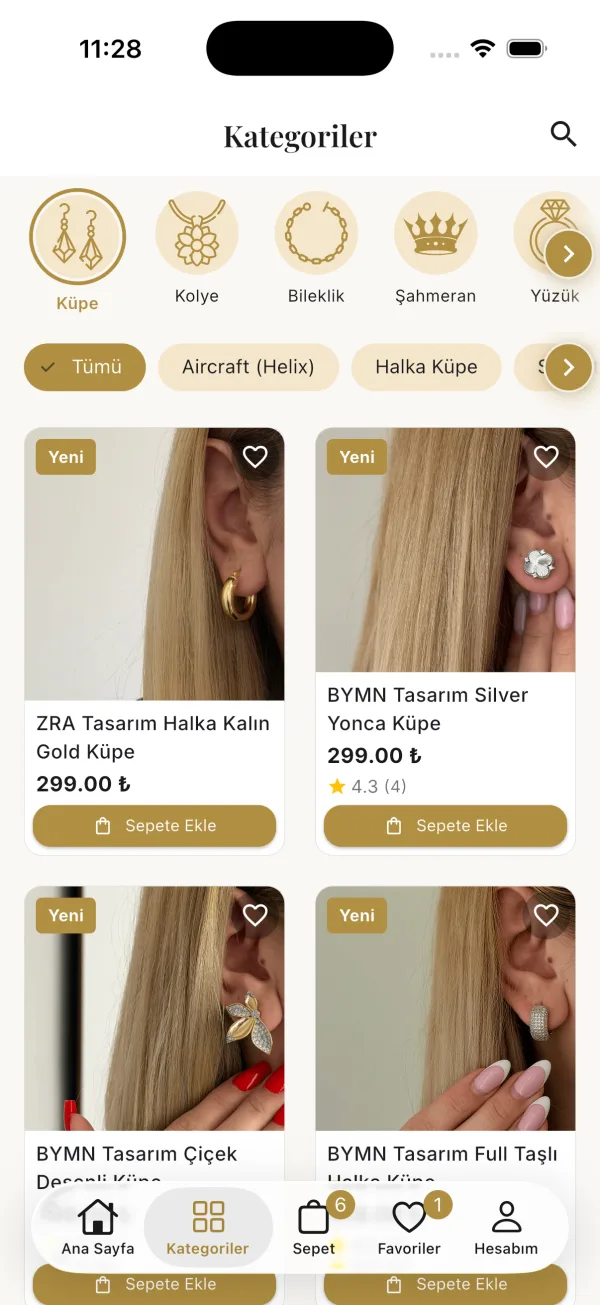This screenshot has height=1305, width=600.
Task: Tap the Tümü filter chip
Action: click(x=85, y=367)
